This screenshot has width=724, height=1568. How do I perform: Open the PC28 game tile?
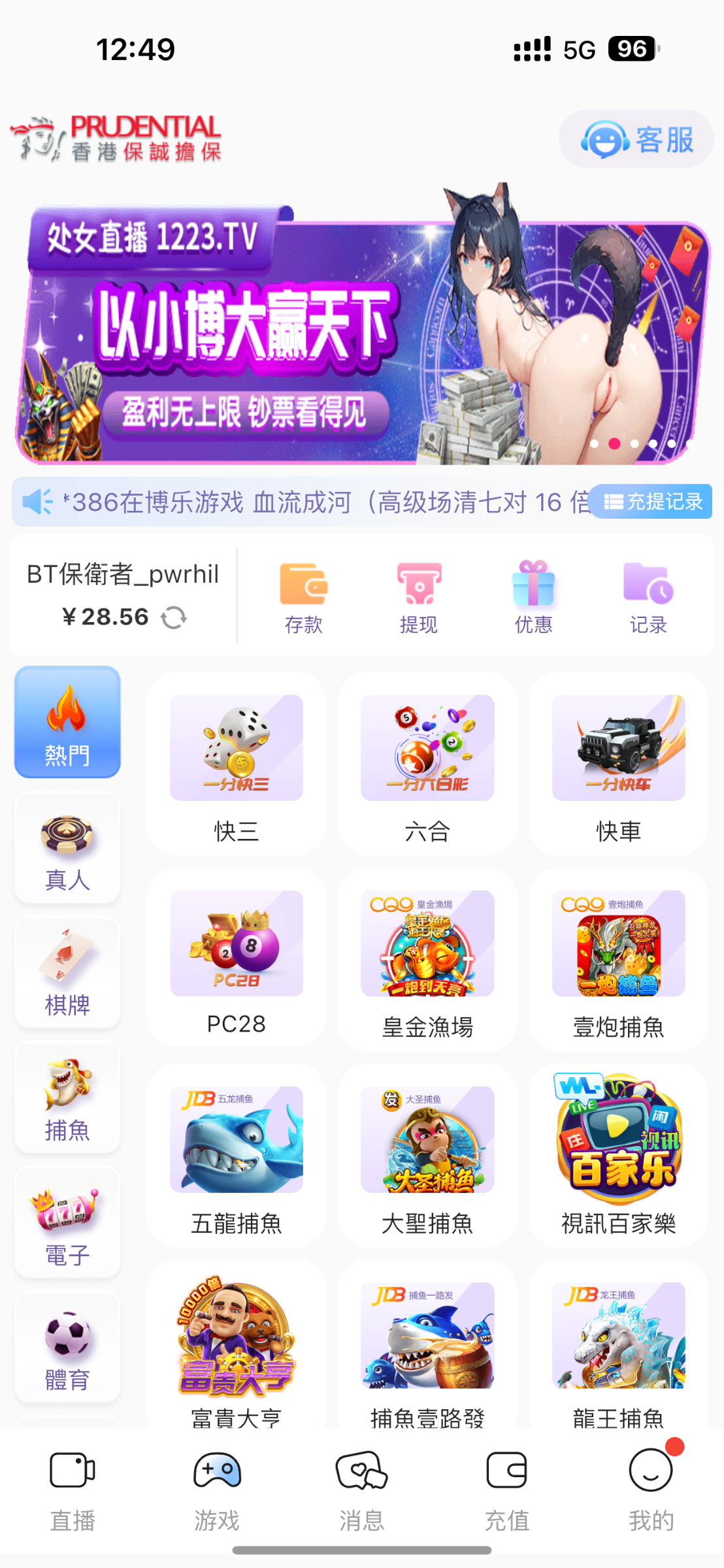tap(237, 959)
